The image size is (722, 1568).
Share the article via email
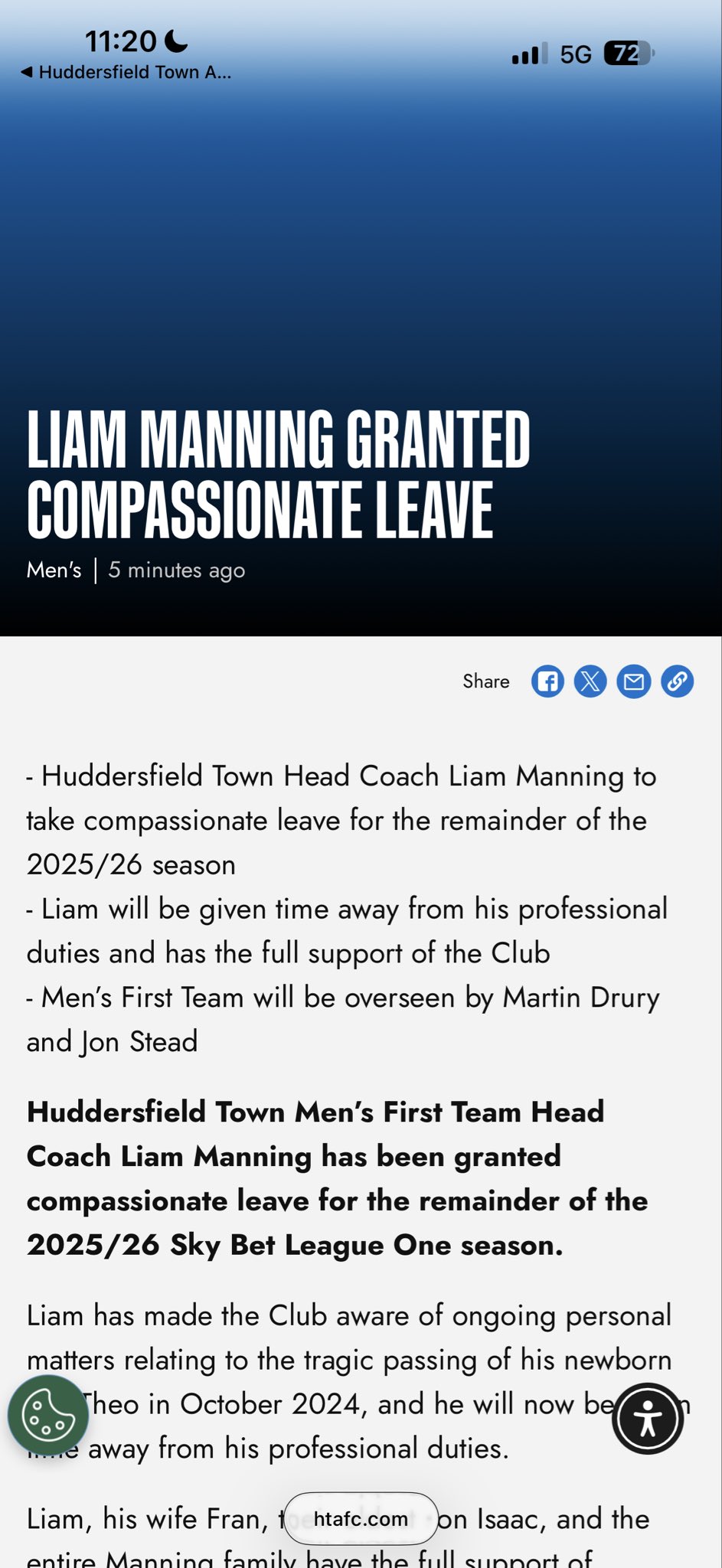[x=634, y=681]
